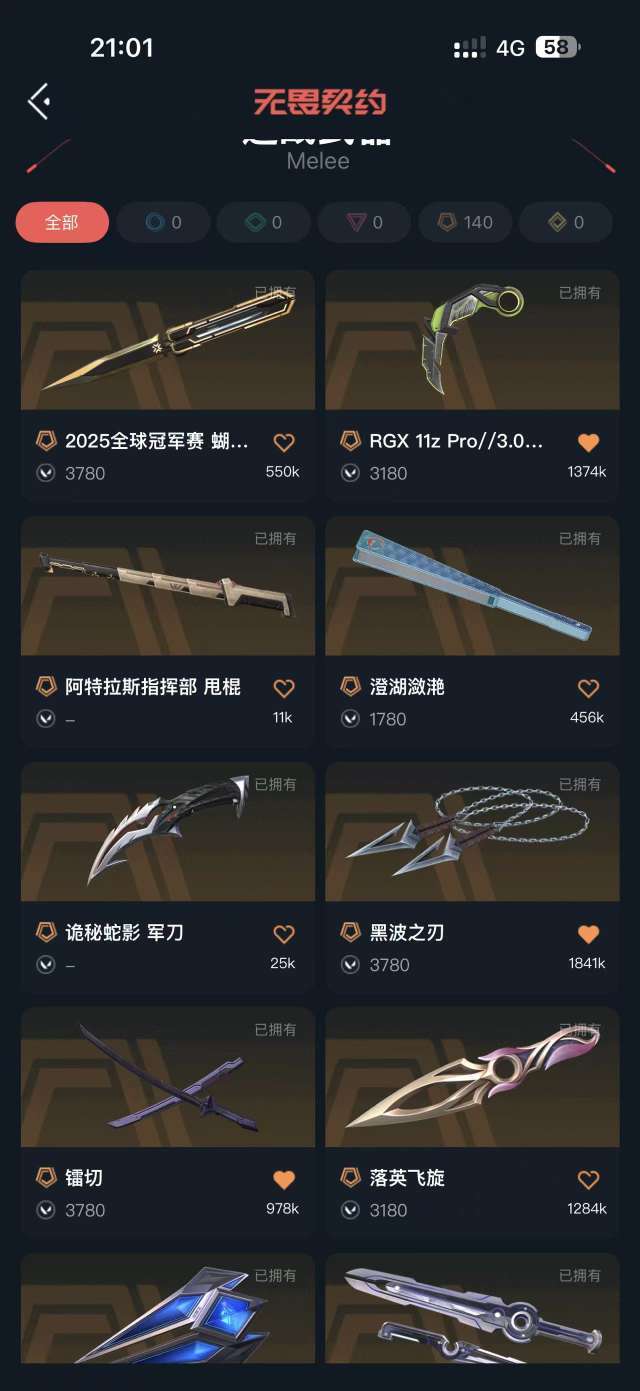Open the 阿特拉斯指挥部 甩棍 card
The height and width of the screenshot is (1391, 640).
[x=168, y=588]
